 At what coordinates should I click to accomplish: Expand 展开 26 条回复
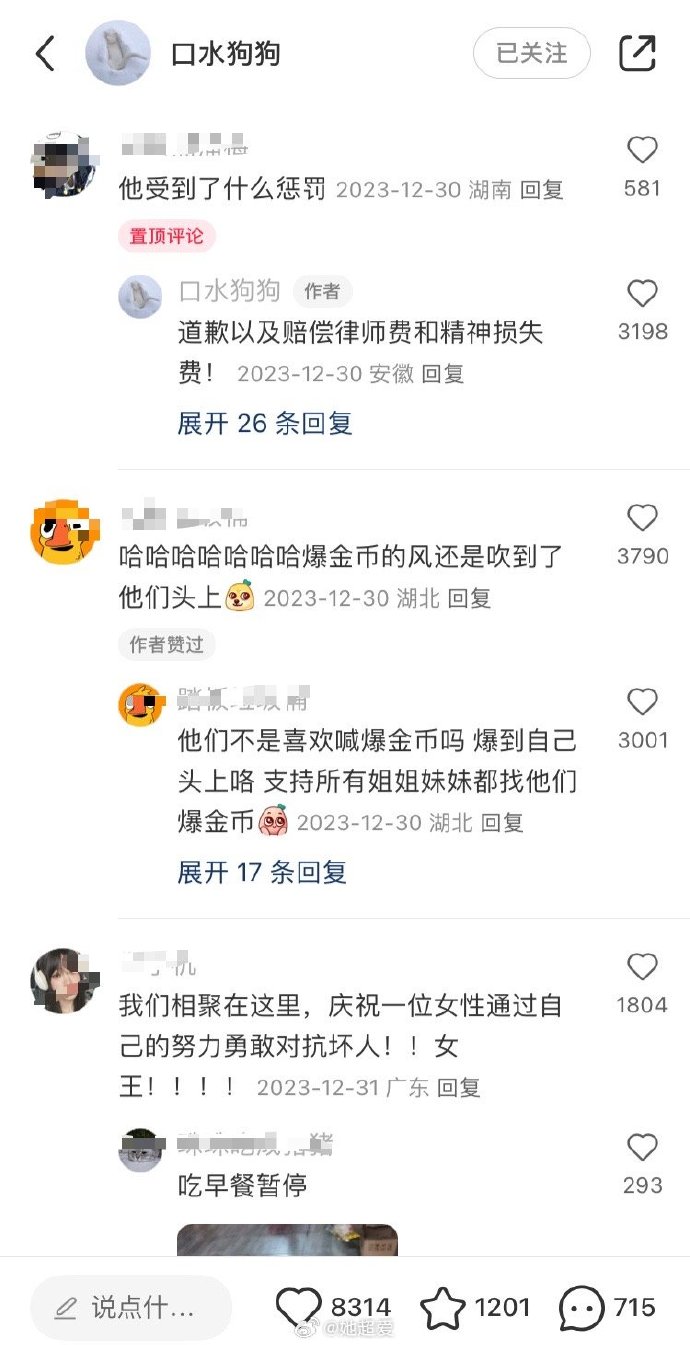pos(265,423)
